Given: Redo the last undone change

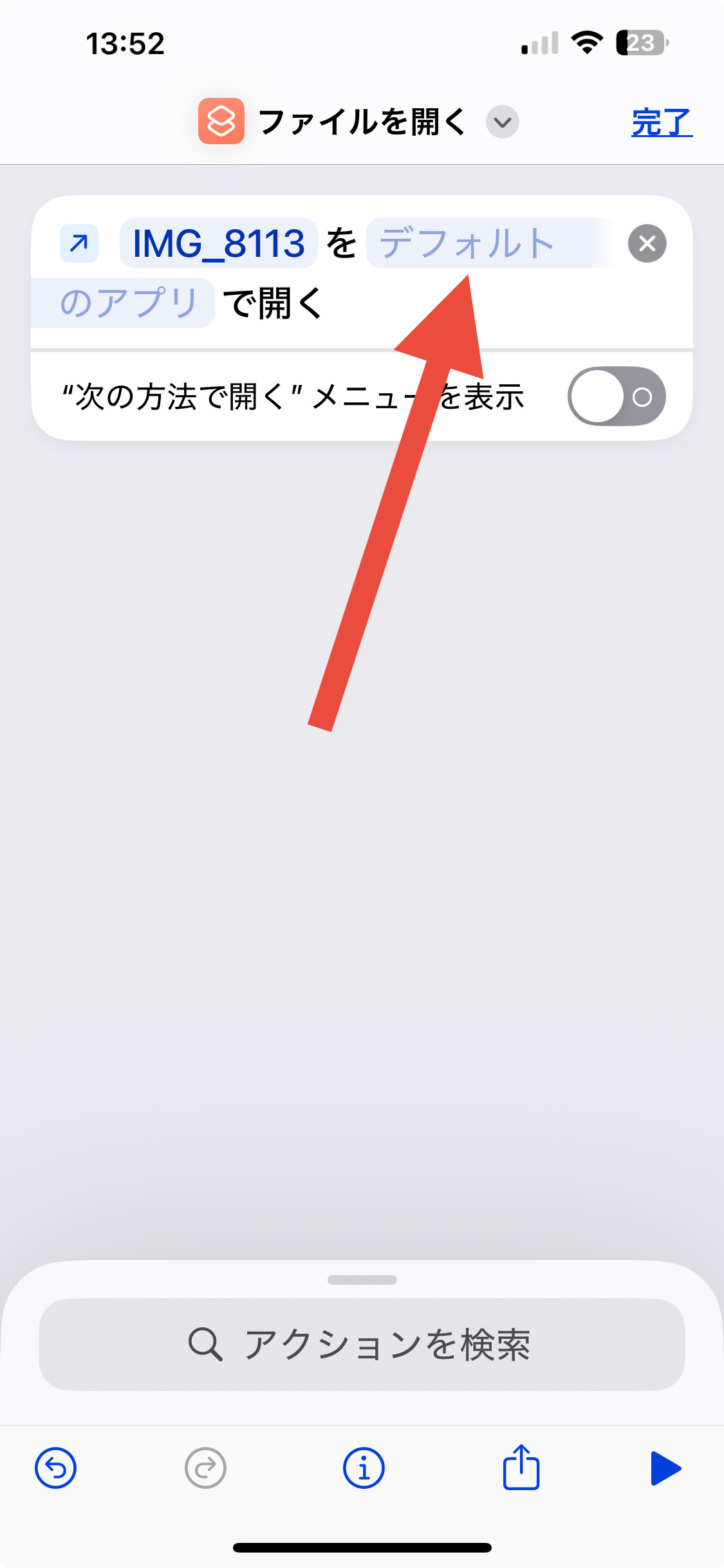Looking at the screenshot, I should (205, 1468).
